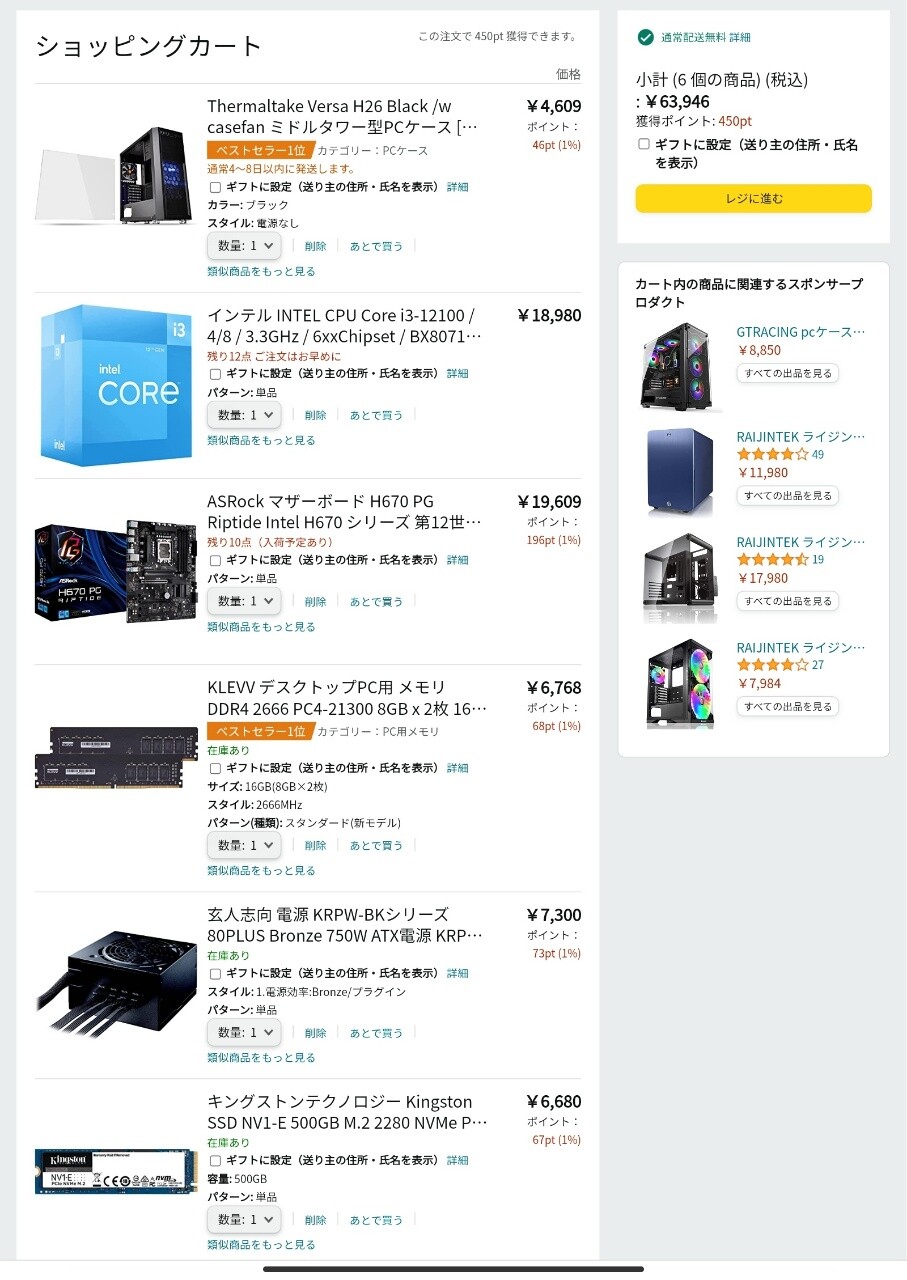
Task: View all offers for the GTRACING PC case
Action: pyautogui.click(x=787, y=373)
